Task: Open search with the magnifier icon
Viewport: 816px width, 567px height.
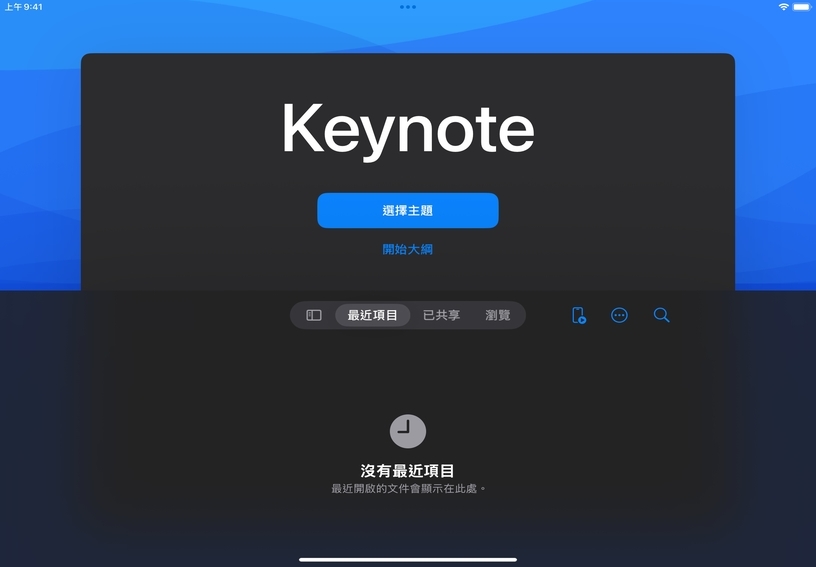Action: (x=661, y=315)
